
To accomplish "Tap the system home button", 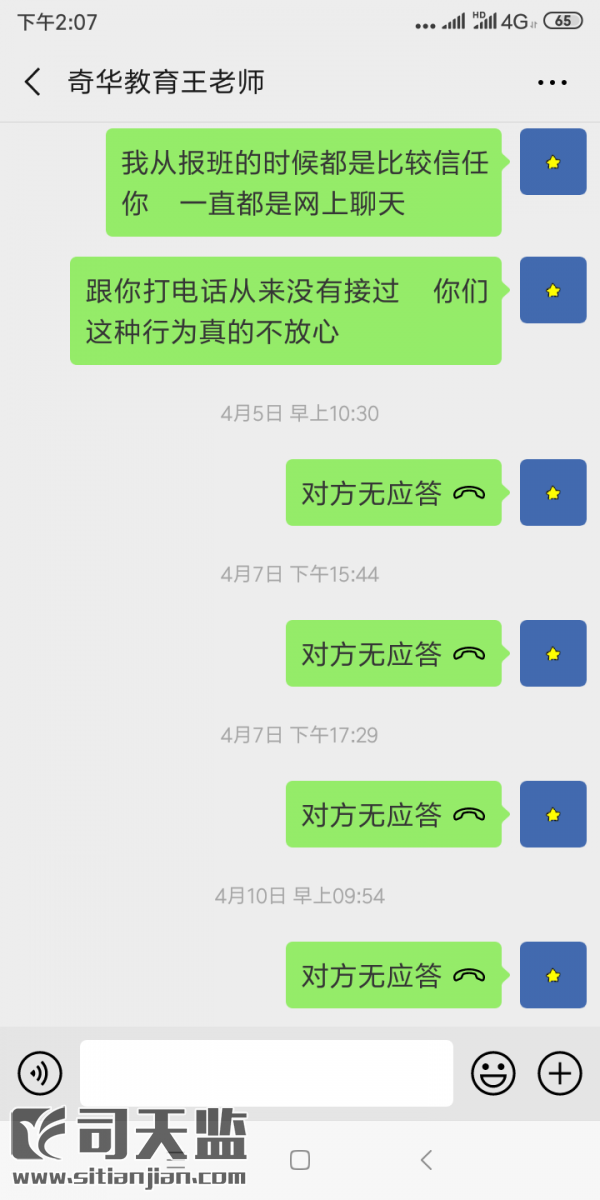I will coord(299,1160).
